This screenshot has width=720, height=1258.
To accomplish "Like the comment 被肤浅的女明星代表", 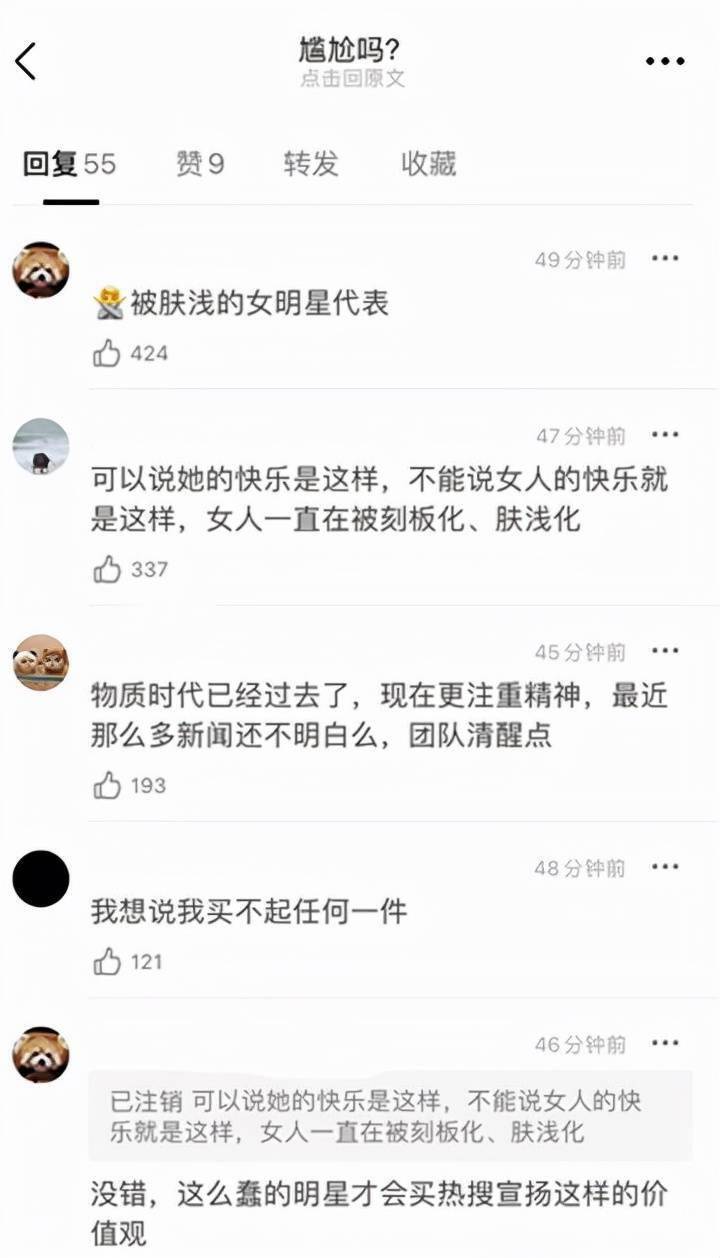I will [107, 352].
